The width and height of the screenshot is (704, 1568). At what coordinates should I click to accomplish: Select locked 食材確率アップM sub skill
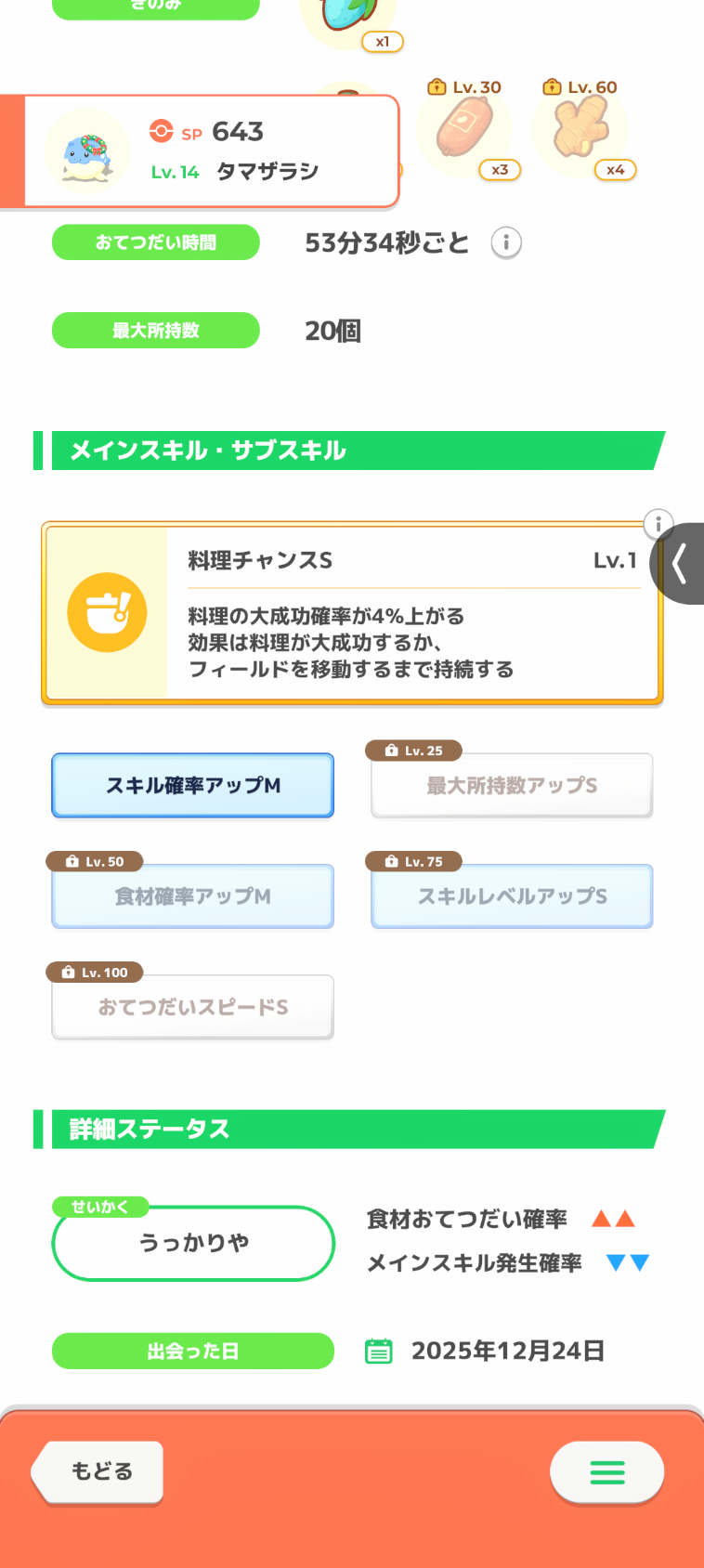(192, 896)
